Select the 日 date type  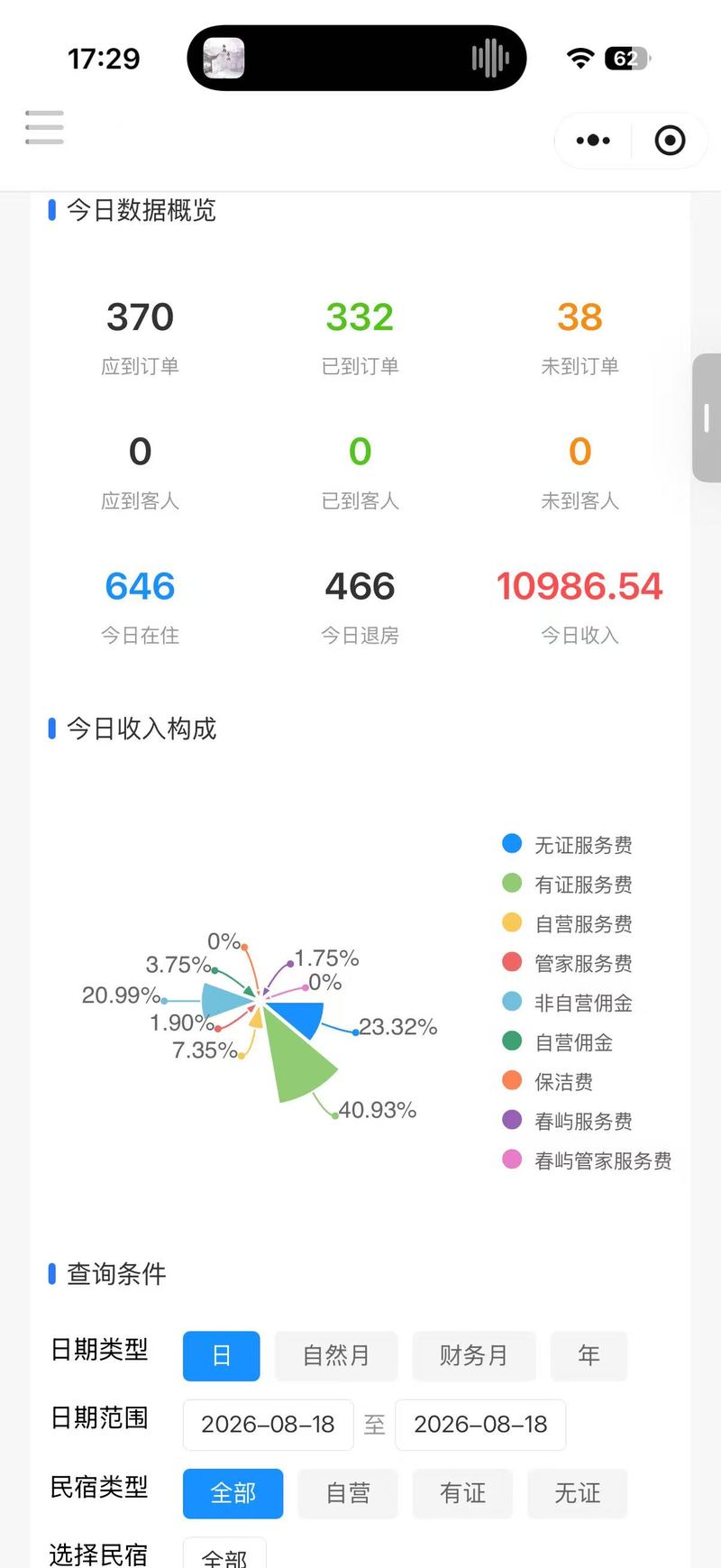tap(221, 1356)
